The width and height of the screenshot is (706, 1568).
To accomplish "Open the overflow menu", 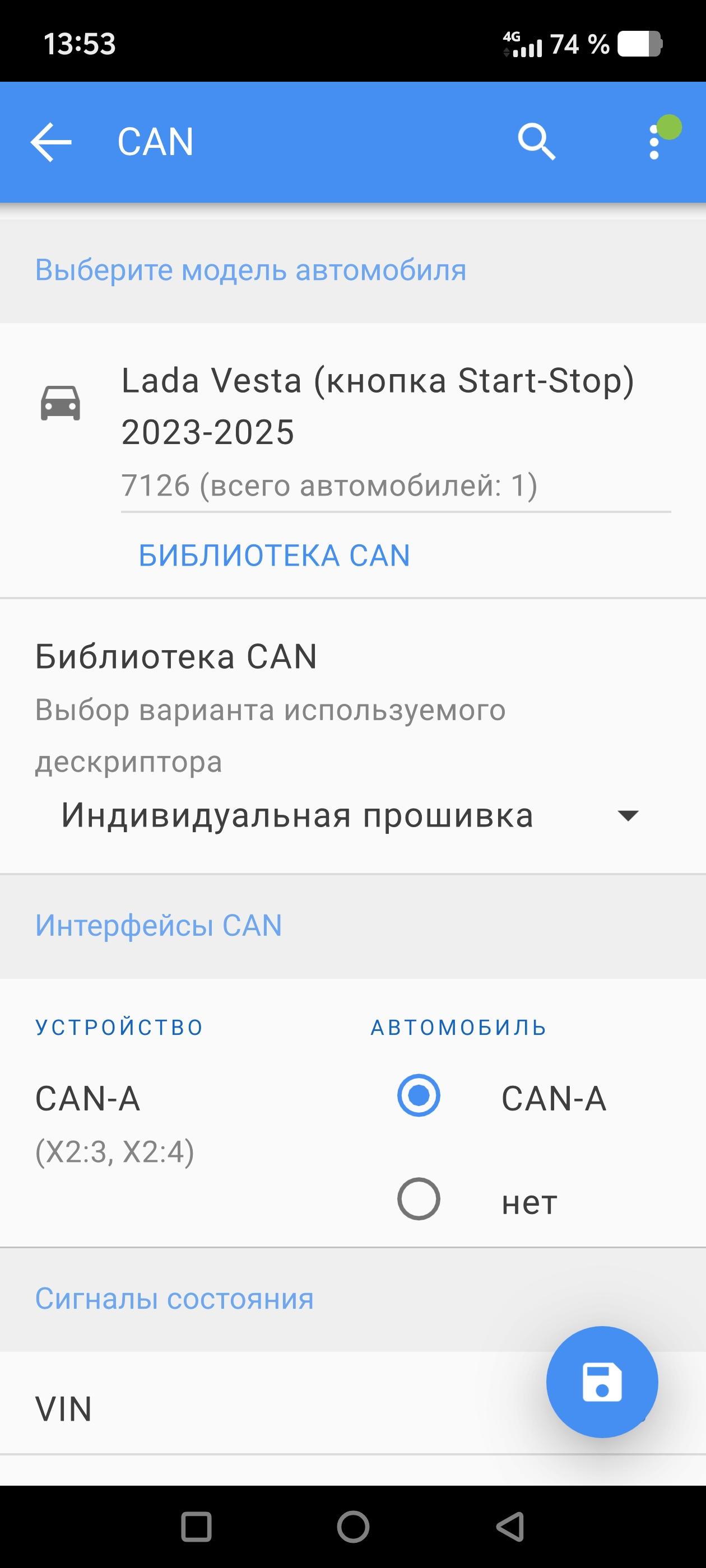I will [x=654, y=142].
